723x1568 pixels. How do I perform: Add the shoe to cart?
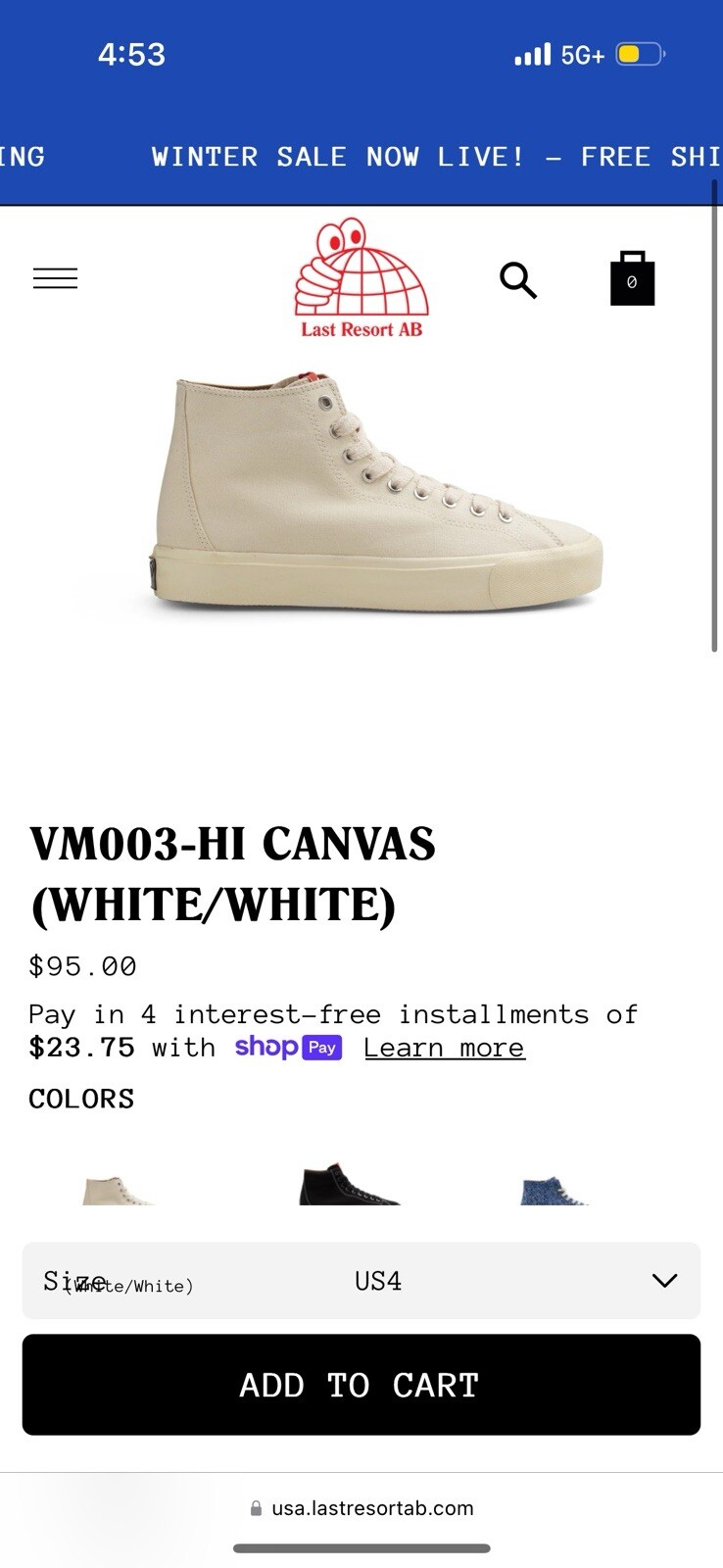pyautogui.click(x=361, y=1385)
